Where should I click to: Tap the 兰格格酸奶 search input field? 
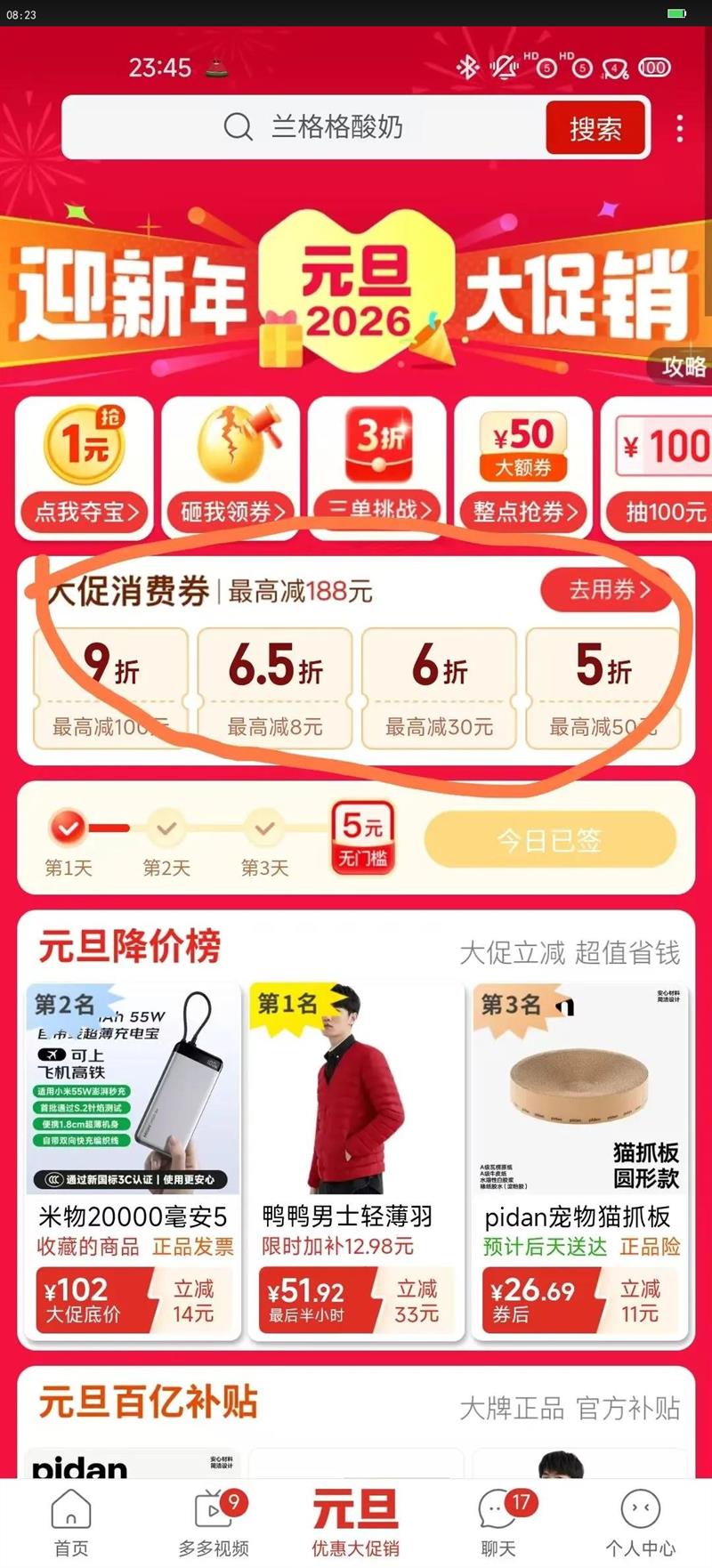point(356,127)
